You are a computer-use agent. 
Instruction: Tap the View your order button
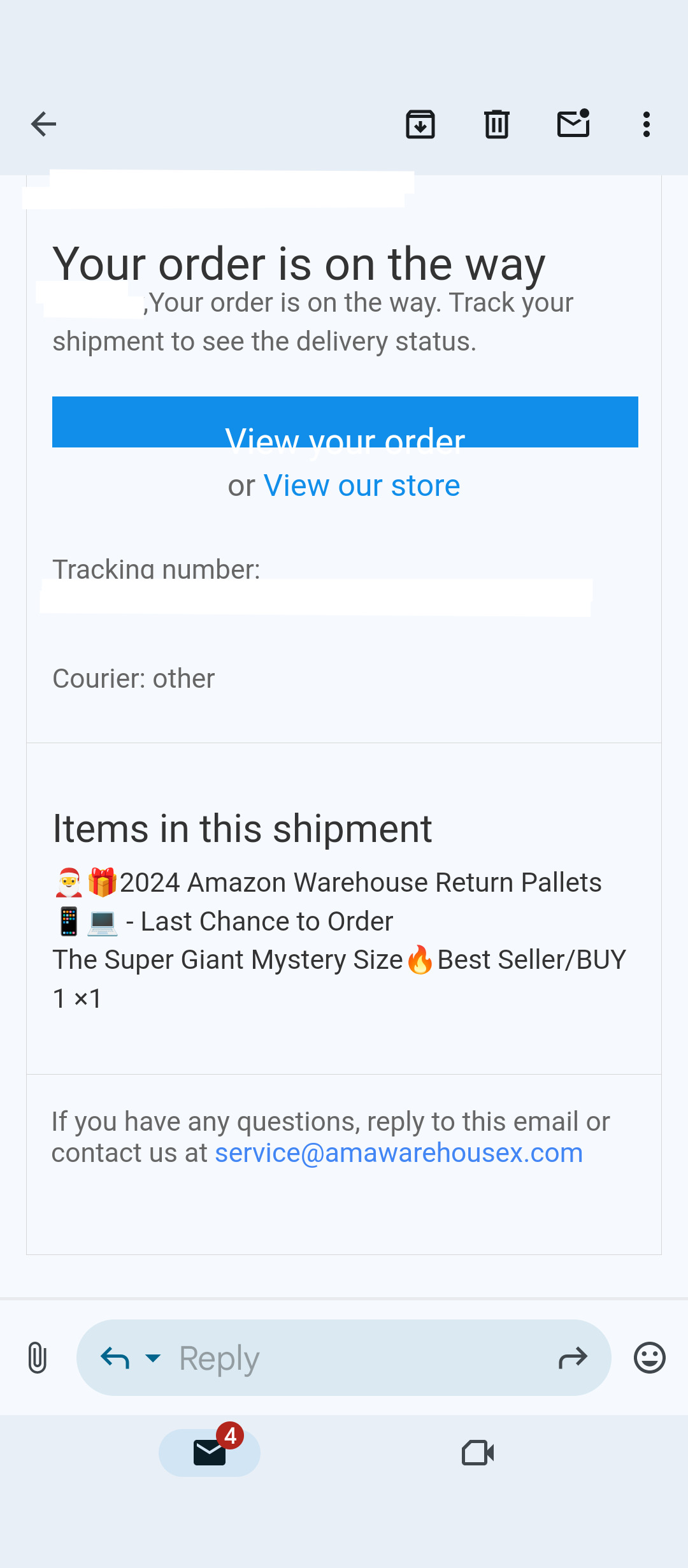click(345, 423)
